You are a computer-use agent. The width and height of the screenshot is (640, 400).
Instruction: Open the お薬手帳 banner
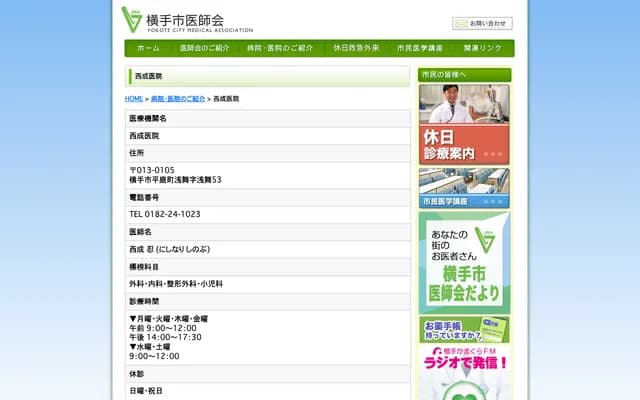point(464,328)
